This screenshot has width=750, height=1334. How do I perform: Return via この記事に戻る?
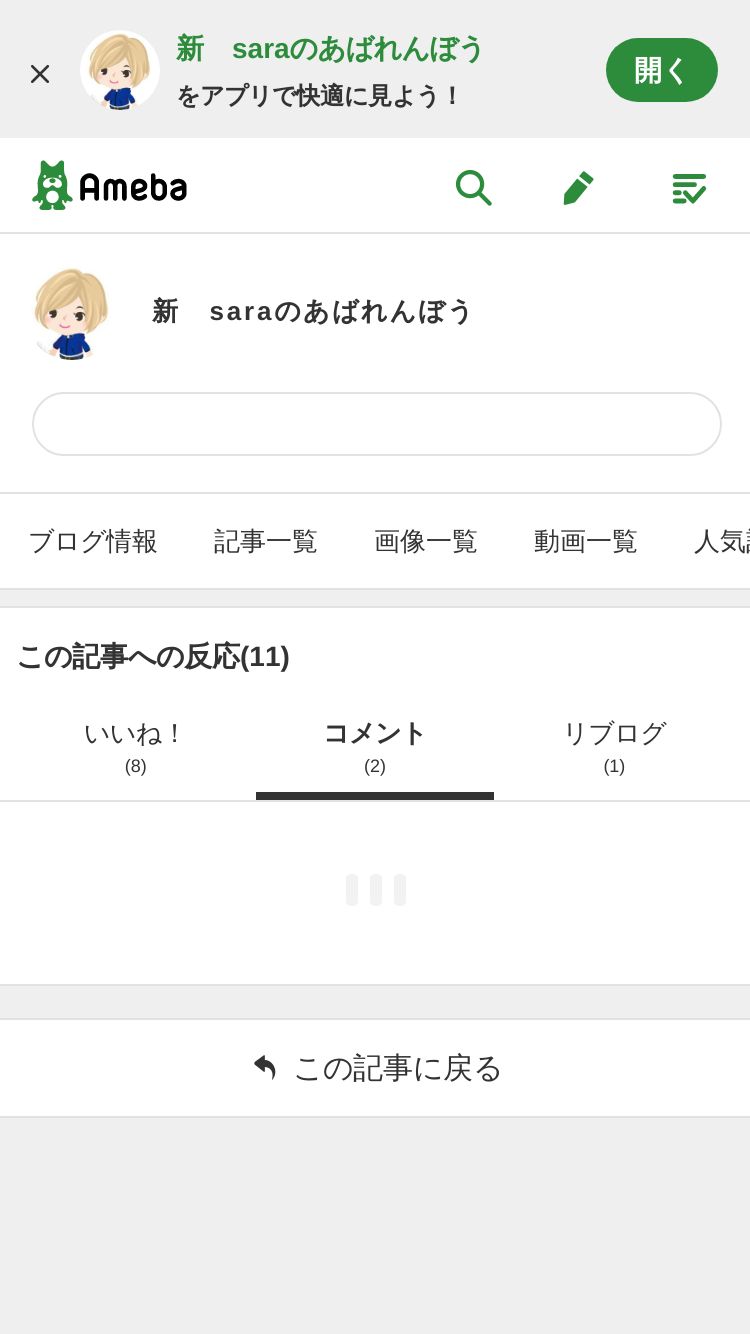pos(376,1068)
